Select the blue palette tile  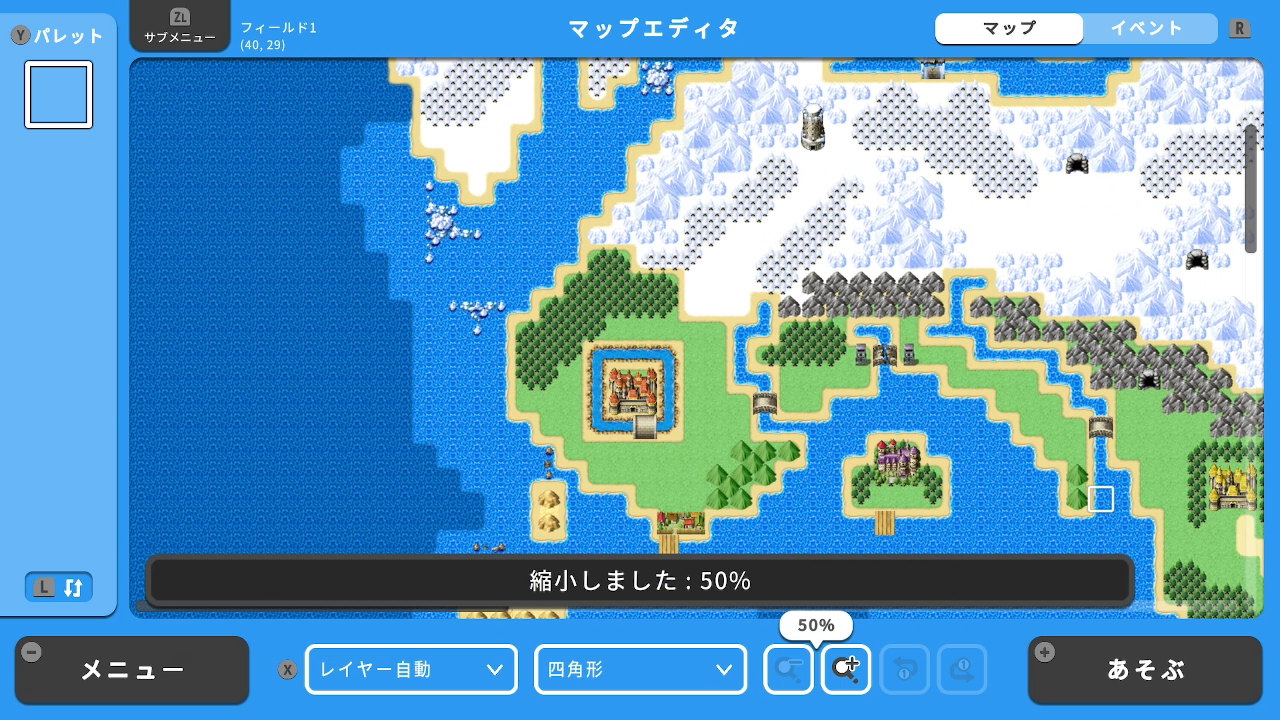click(59, 95)
